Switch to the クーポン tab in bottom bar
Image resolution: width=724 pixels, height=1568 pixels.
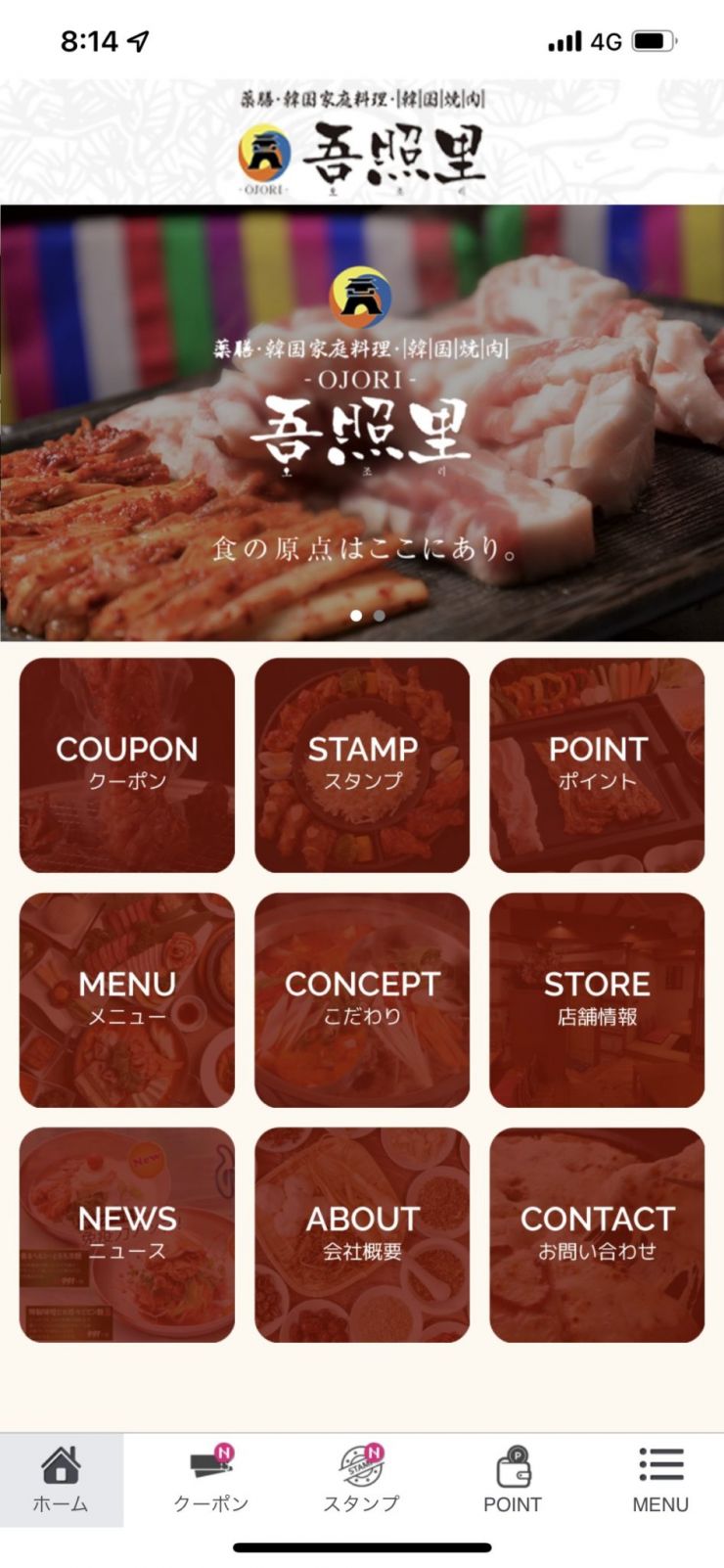tap(211, 1480)
